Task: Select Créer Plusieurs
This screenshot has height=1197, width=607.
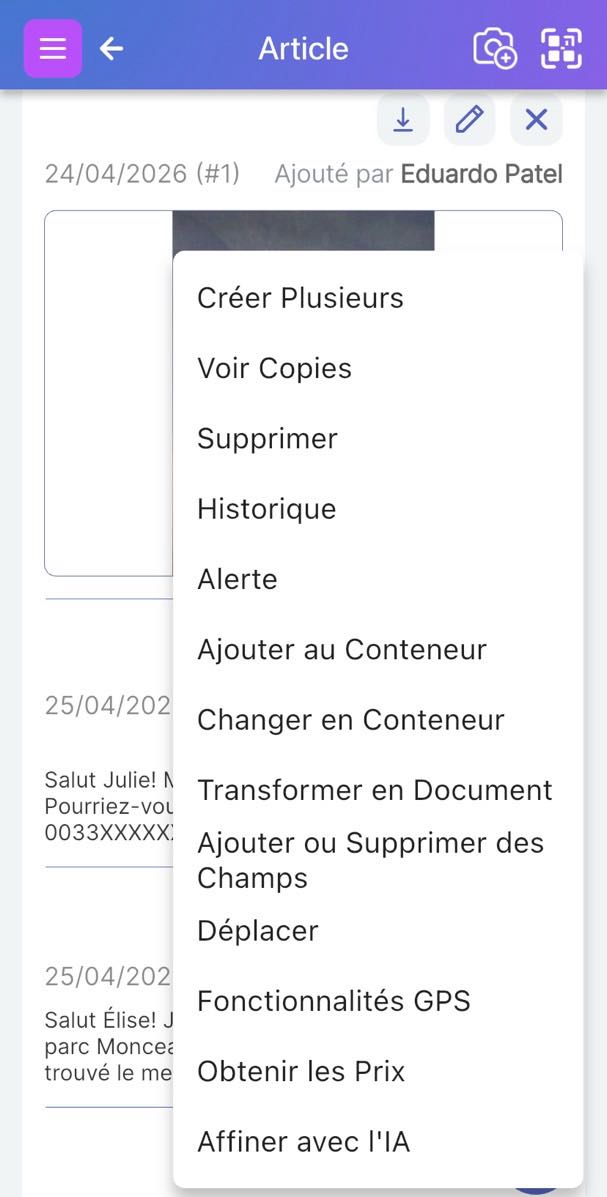Action: pos(300,298)
